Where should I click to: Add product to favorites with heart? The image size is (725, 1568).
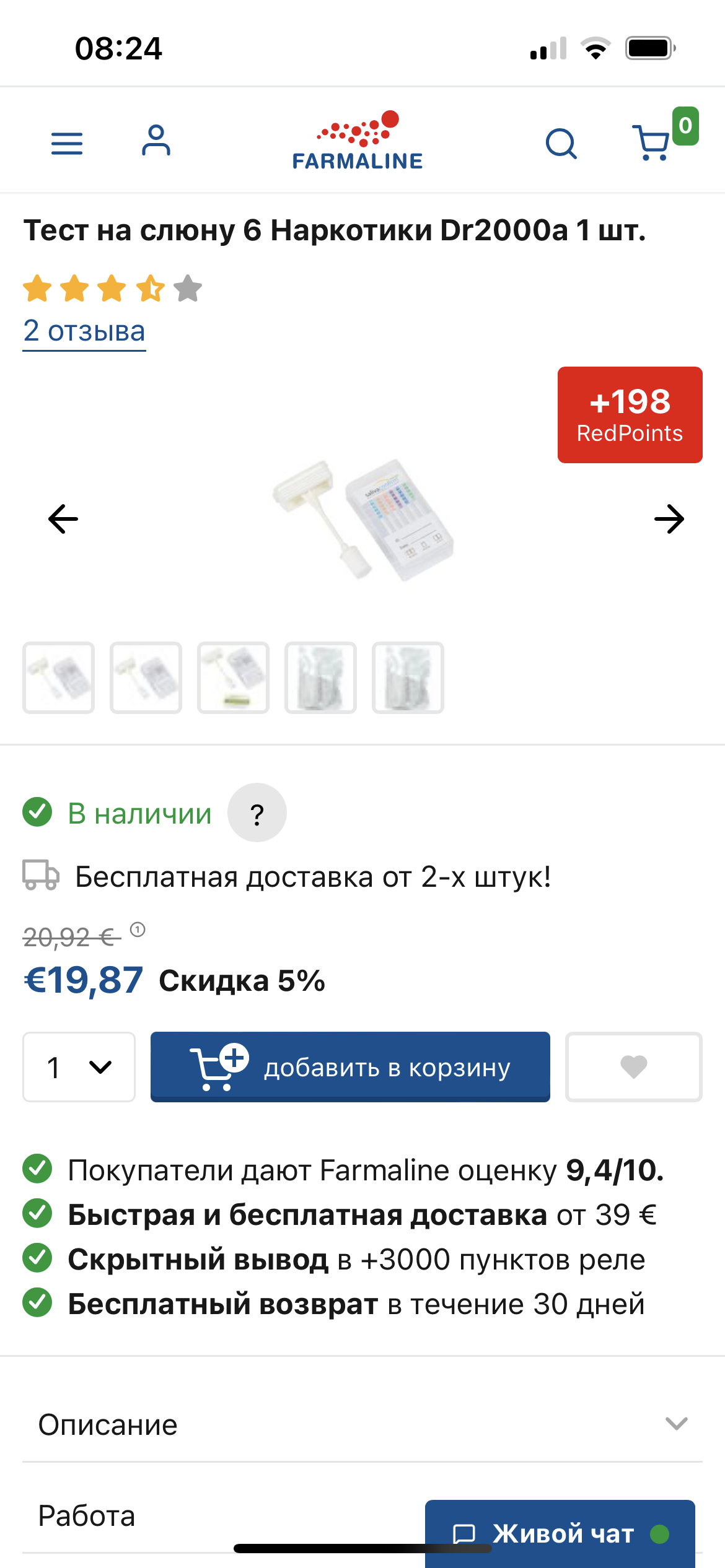tap(633, 1067)
